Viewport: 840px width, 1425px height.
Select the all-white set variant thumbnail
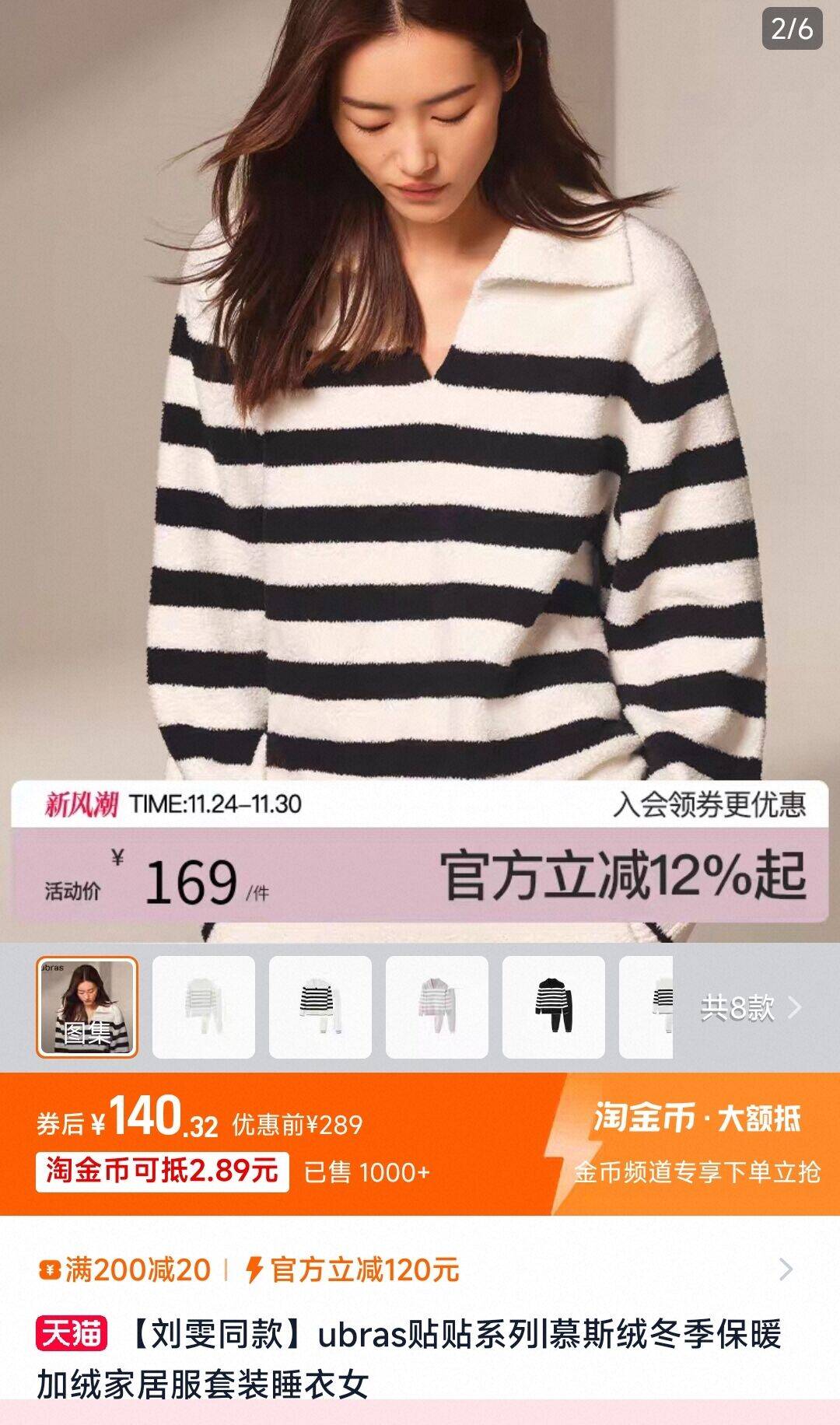204,1007
